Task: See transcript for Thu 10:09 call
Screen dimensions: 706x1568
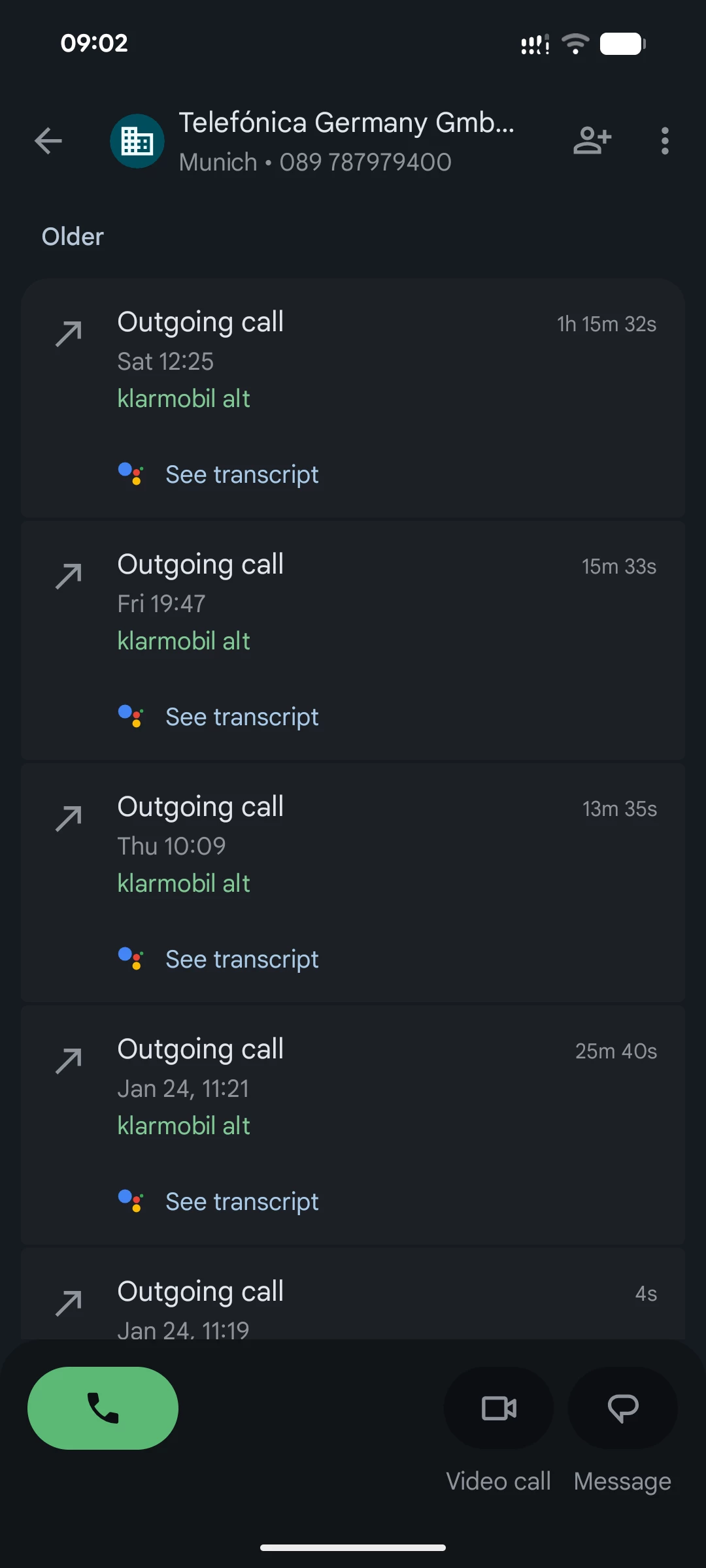Action: point(241,959)
